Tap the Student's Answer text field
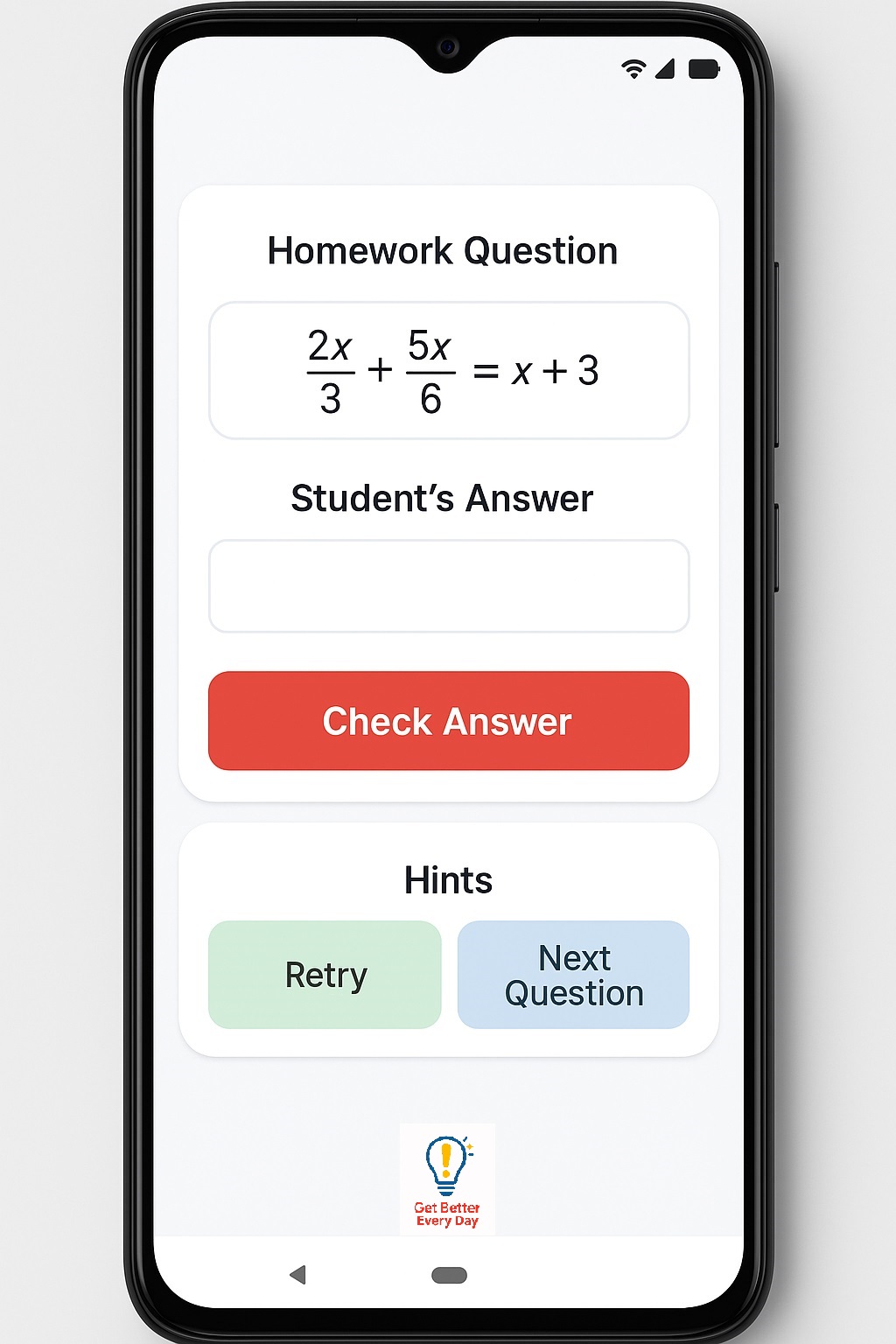 449,585
